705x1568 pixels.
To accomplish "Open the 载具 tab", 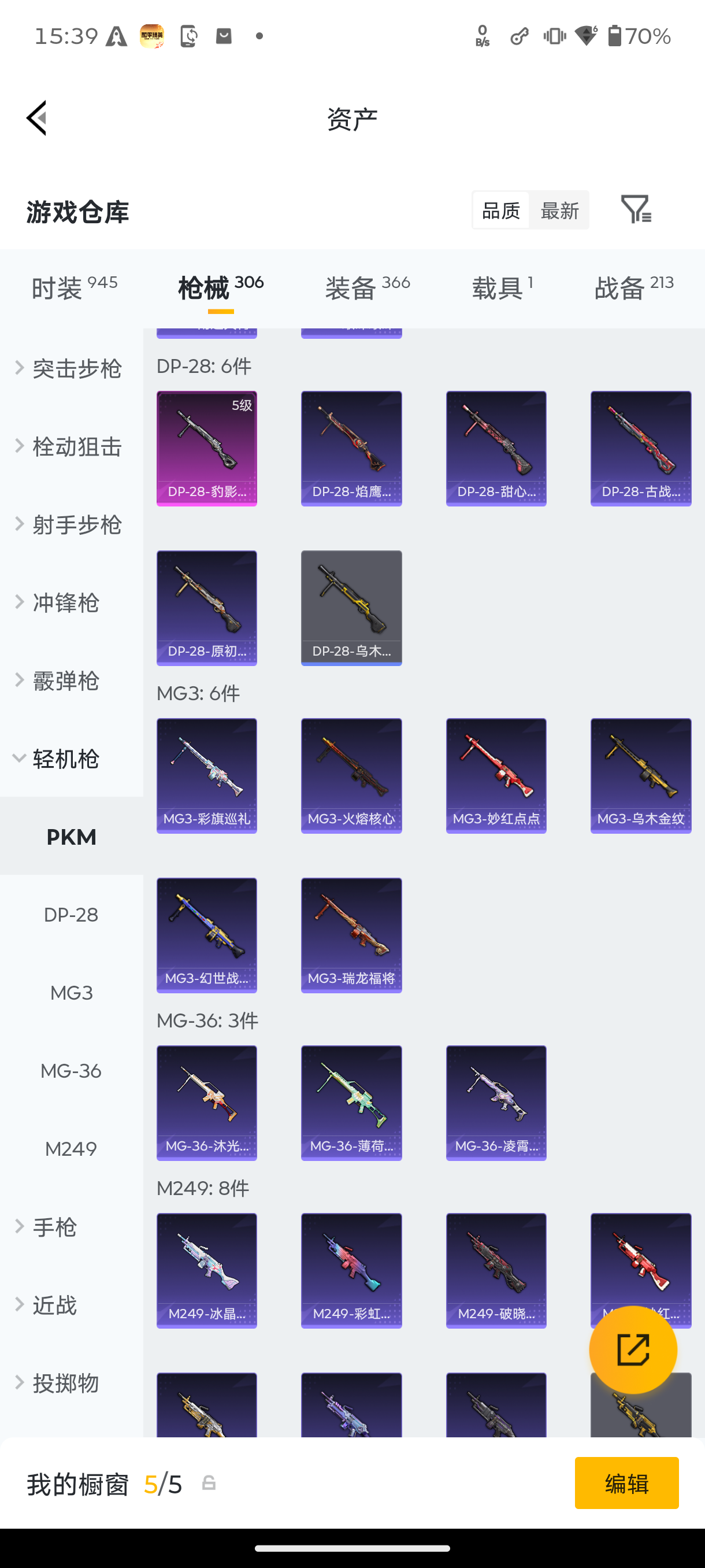I will (502, 288).
